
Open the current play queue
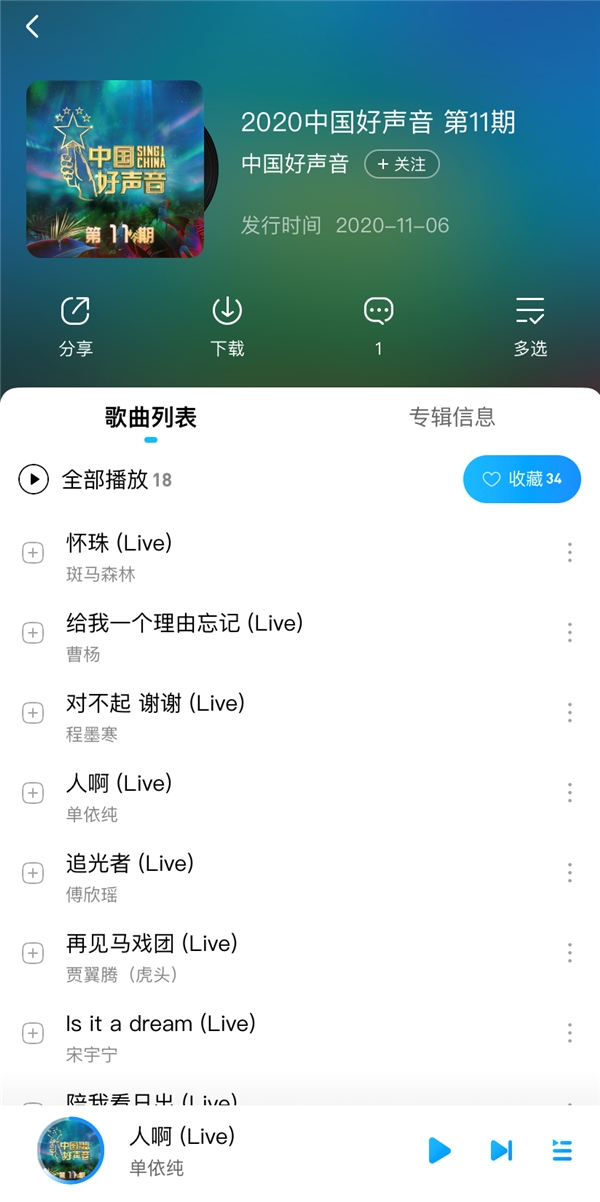[x=562, y=1150]
